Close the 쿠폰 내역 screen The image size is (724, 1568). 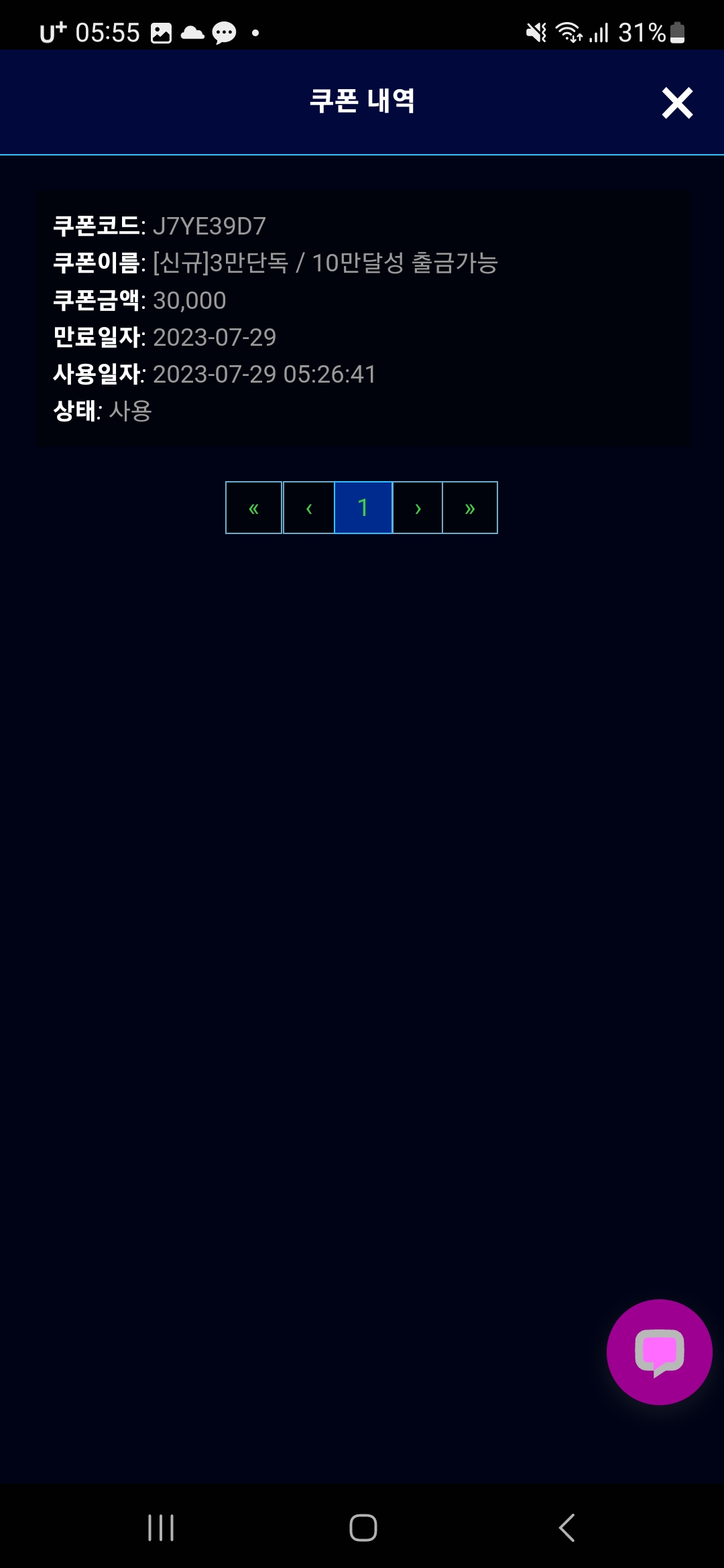[x=677, y=103]
